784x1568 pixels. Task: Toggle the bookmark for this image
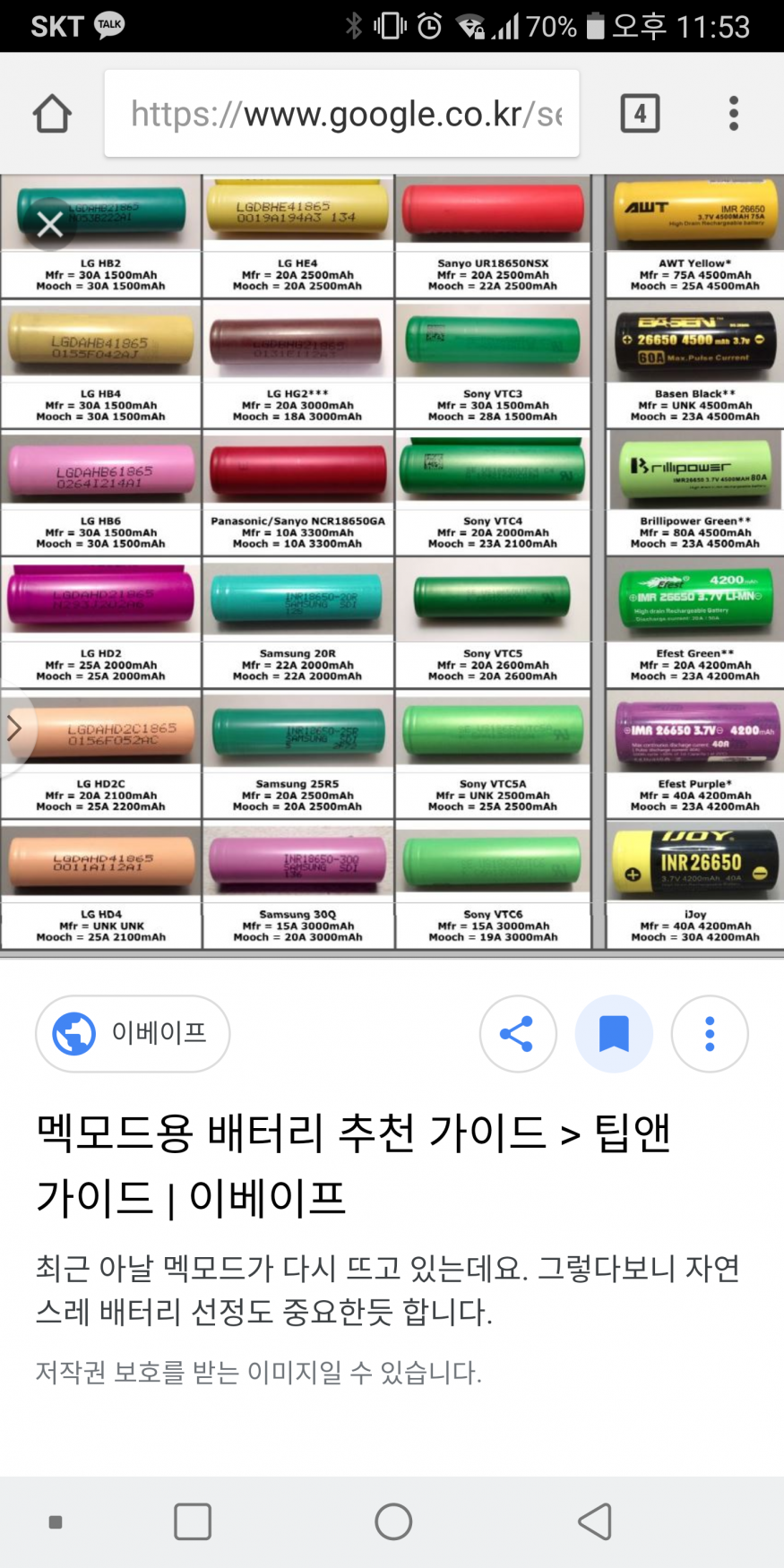pyautogui.click(x=614, y=1033)
